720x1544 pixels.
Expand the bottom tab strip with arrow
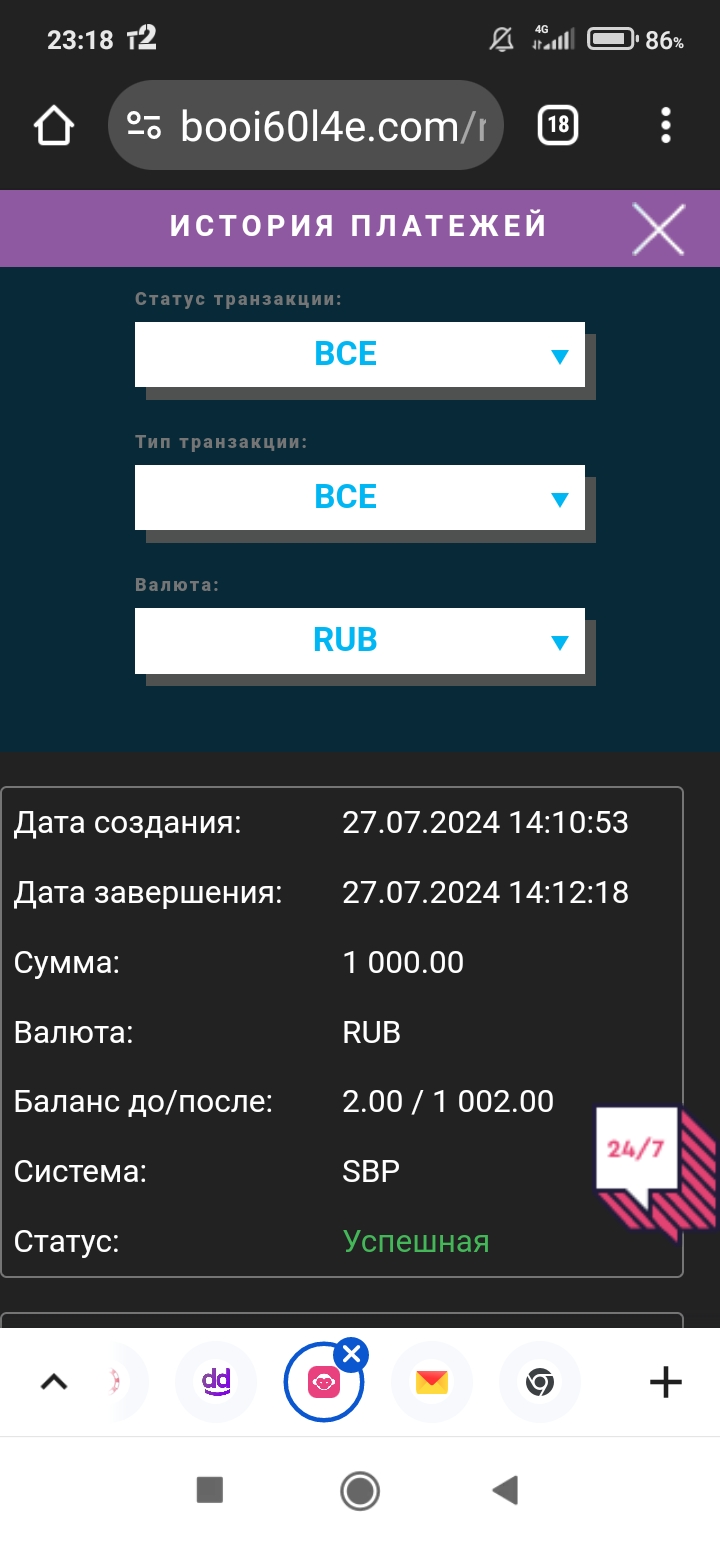53,1382
